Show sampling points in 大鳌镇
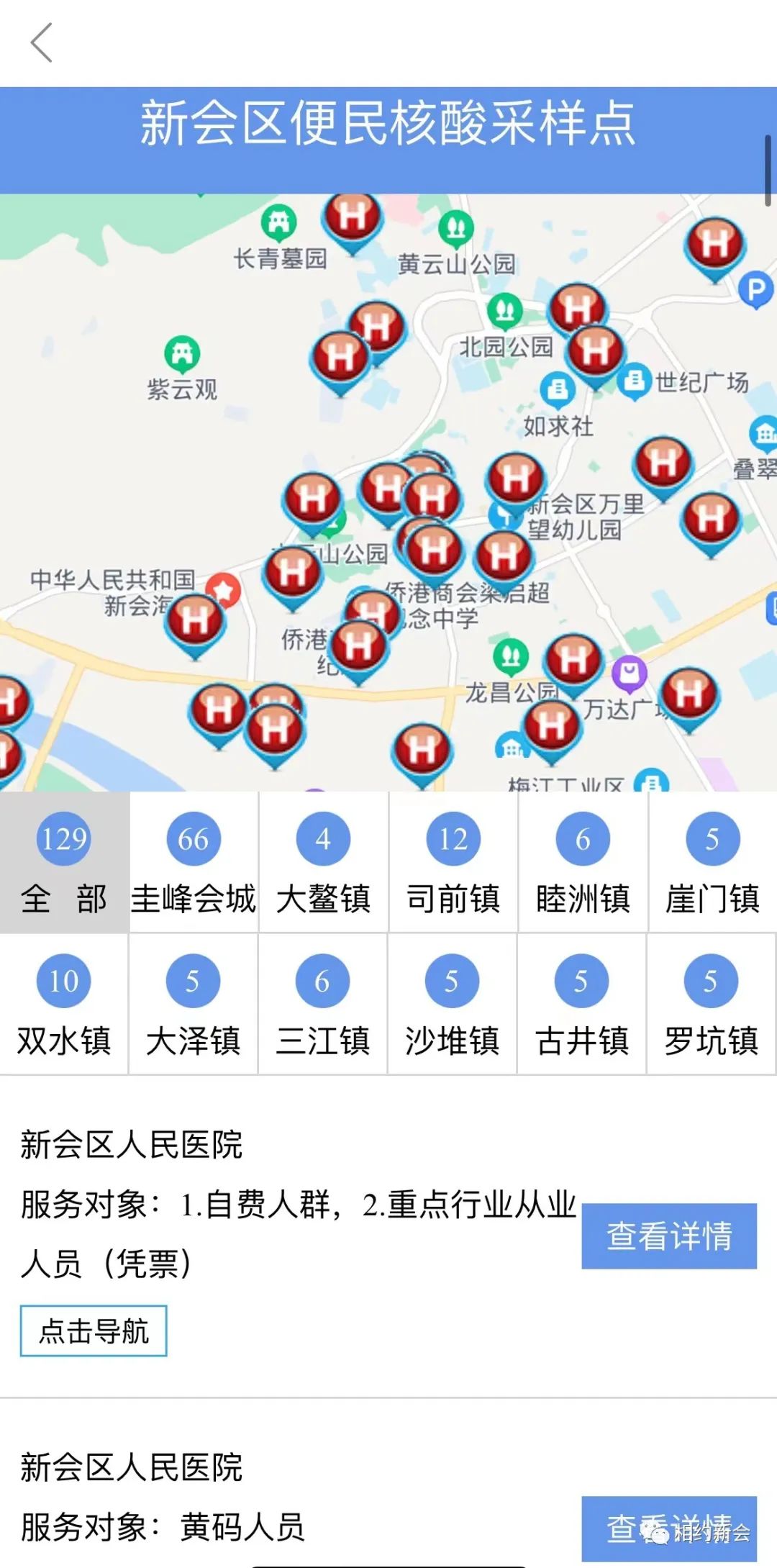Image resolution: width=777 pixels, height=1568 pixels. click(x=323, y=862)
